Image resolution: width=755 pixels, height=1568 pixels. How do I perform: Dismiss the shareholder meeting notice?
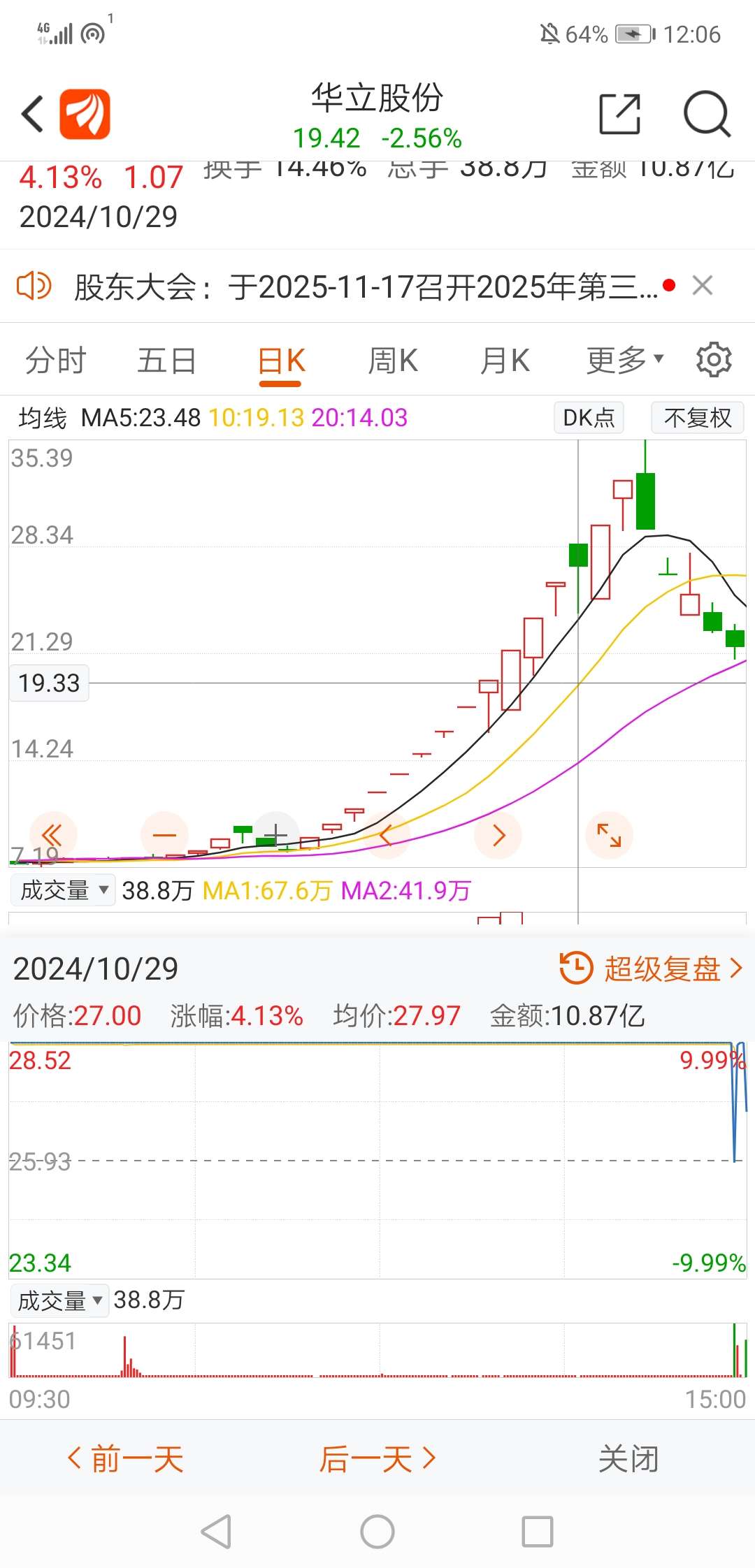tap(702, 285)
